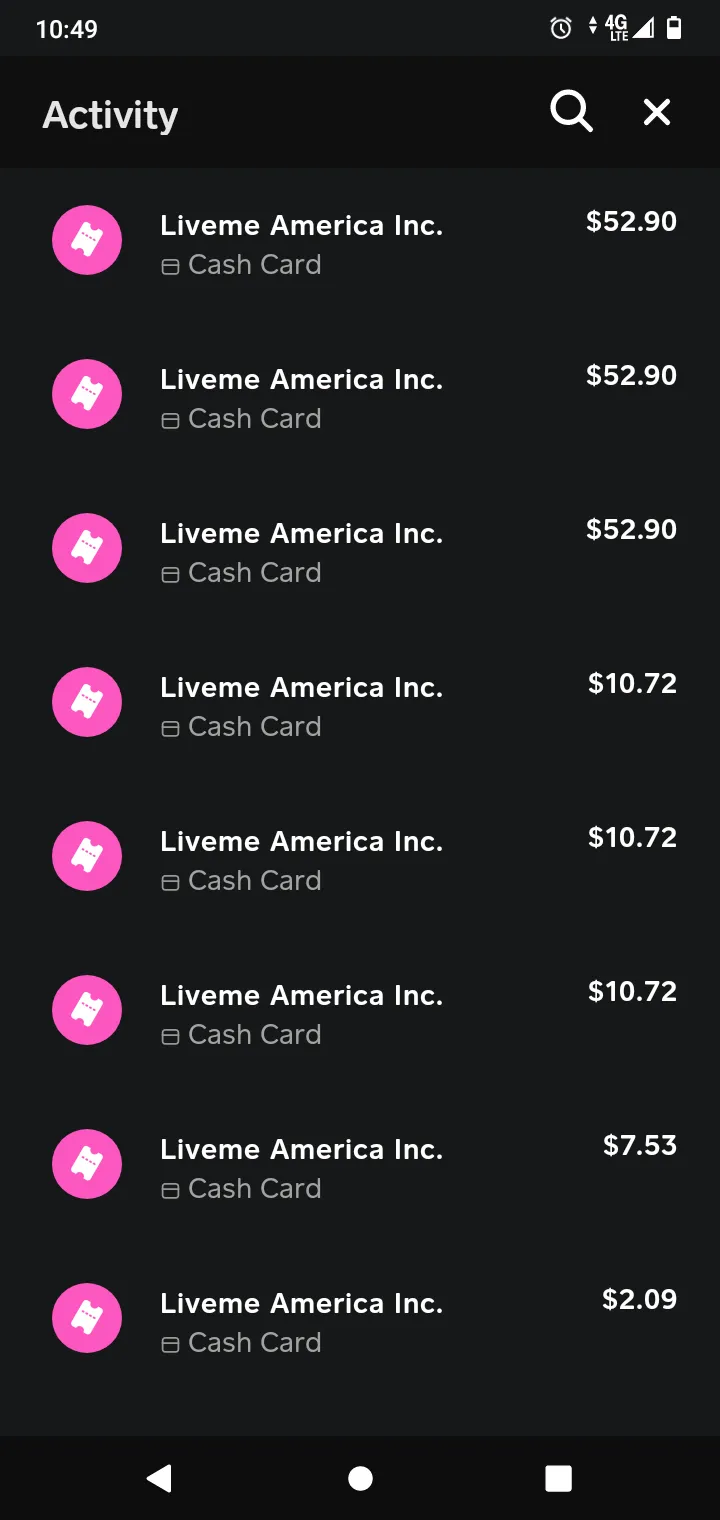Screen dimensions: 720x1520
Task: Search the activity list
Action: click(571, 112)
